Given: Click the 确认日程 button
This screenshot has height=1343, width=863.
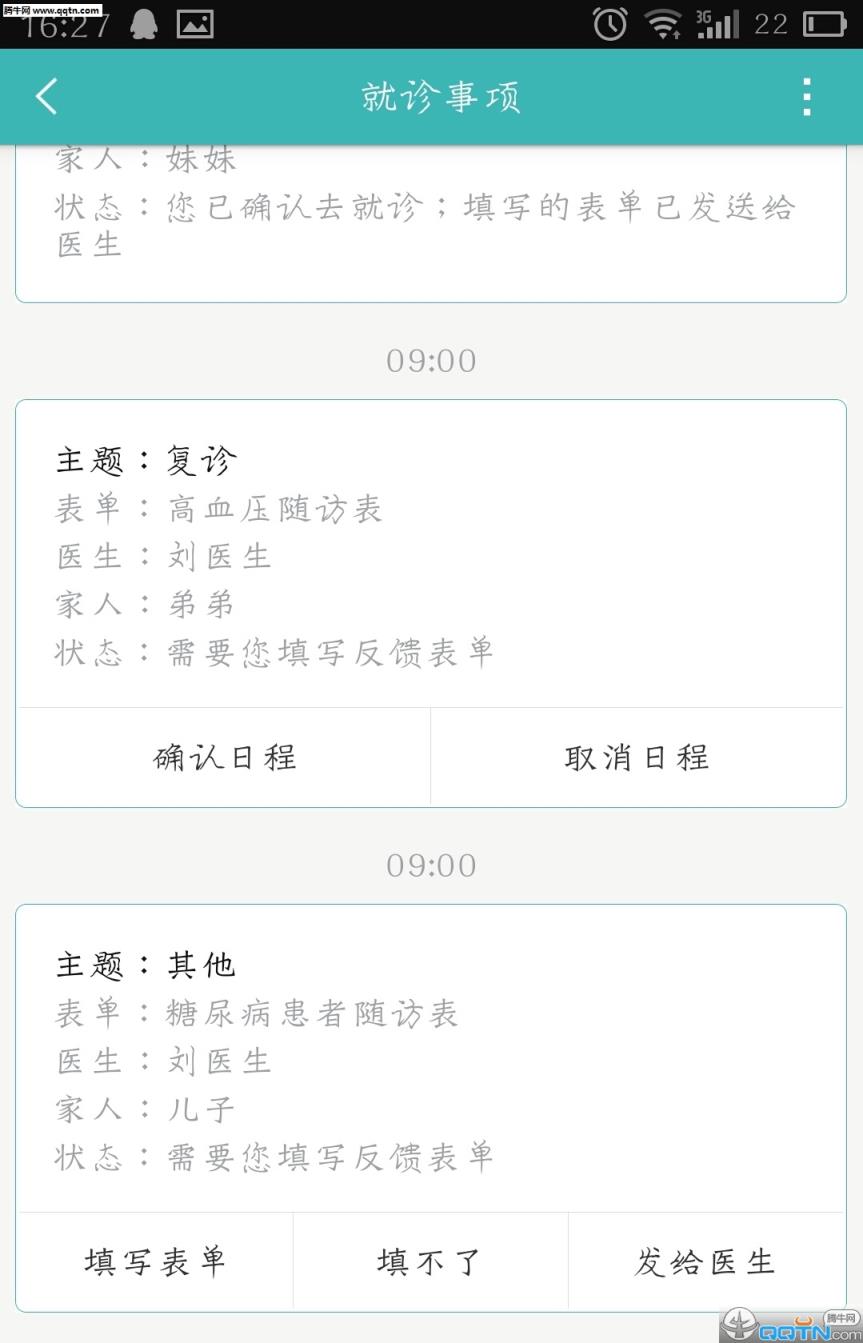Looking at the screenshot, I should click(222, 757).
